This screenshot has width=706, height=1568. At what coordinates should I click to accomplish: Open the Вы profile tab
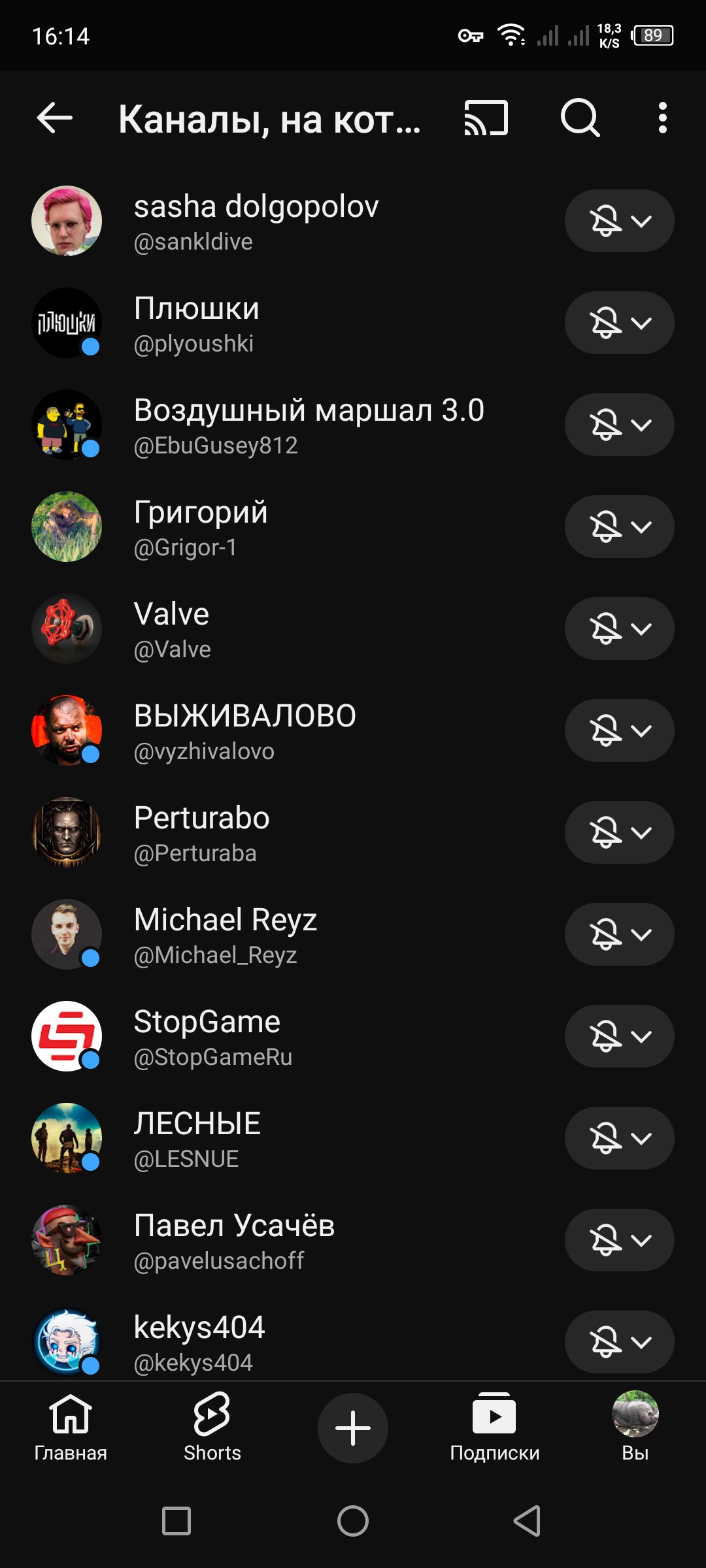pyautogui.click(x=635, y=1428)
